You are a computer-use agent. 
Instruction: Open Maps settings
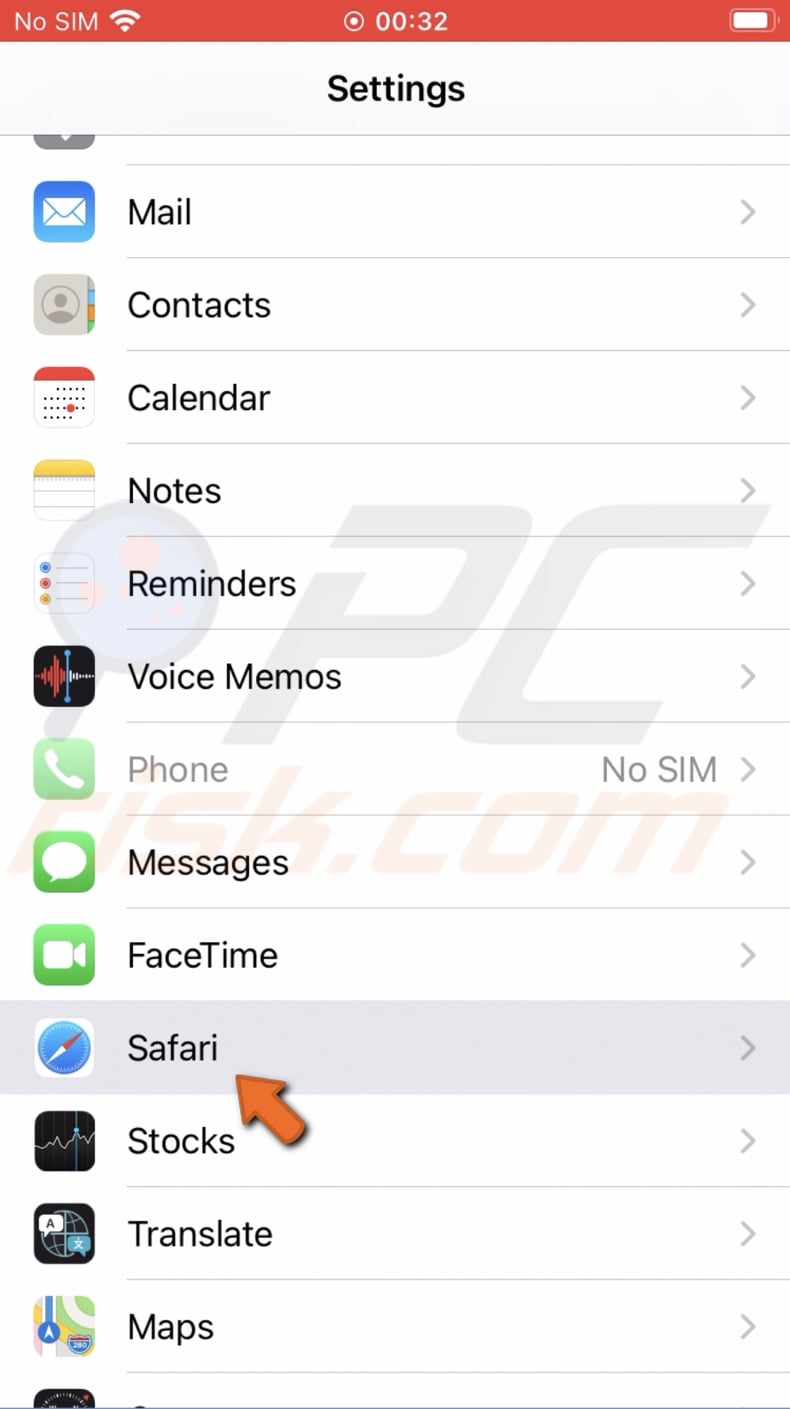coord(395,1327)
